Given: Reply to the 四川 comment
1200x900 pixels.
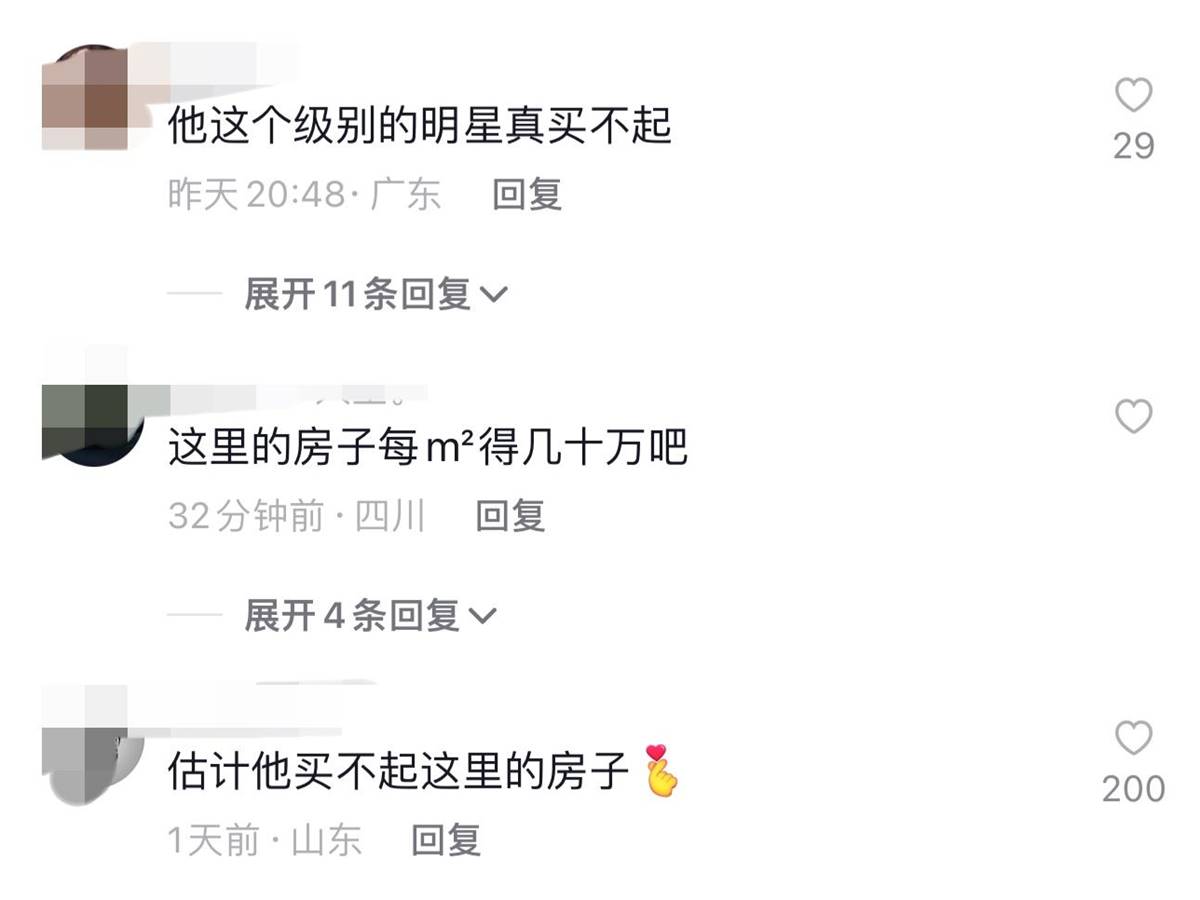Looking at the screenshot, I should (510, 516).
